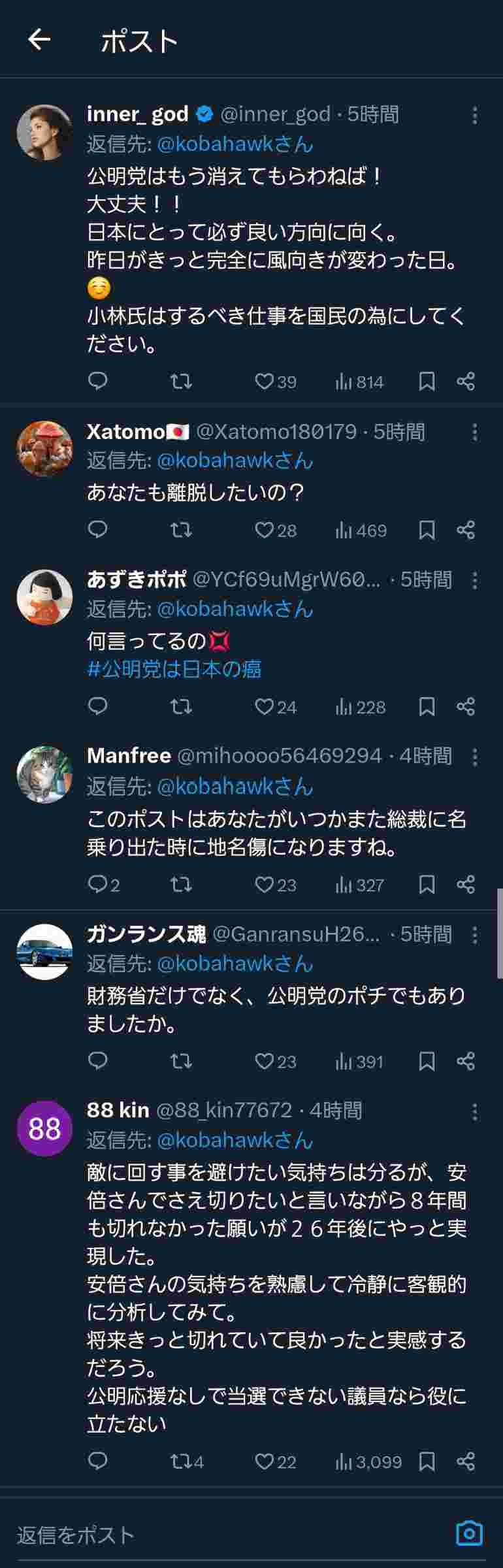The image size is (503, 1568).
Task: Share inner_god's reply
Action: point(466,382)
